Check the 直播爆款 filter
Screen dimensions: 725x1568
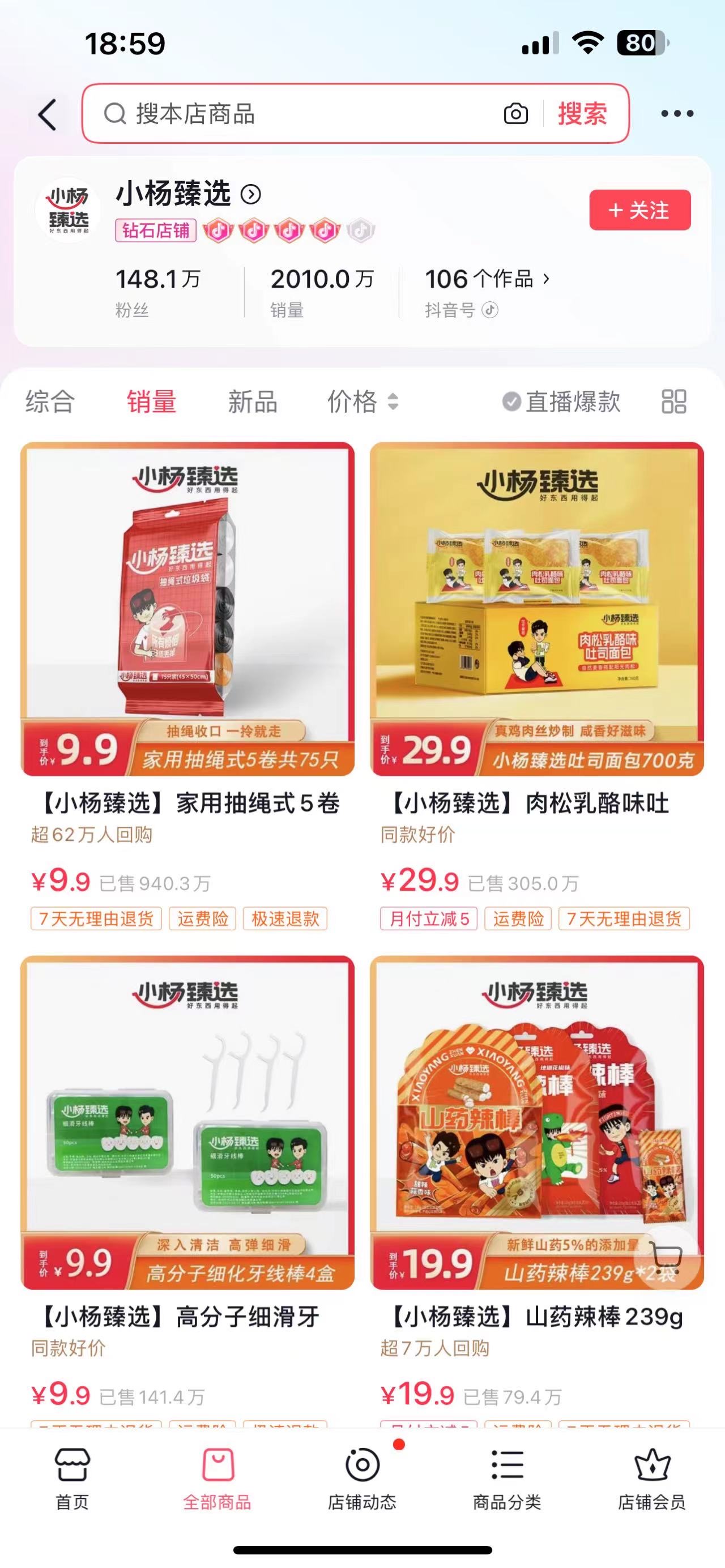pyautogui.click(x=561, y=401)
